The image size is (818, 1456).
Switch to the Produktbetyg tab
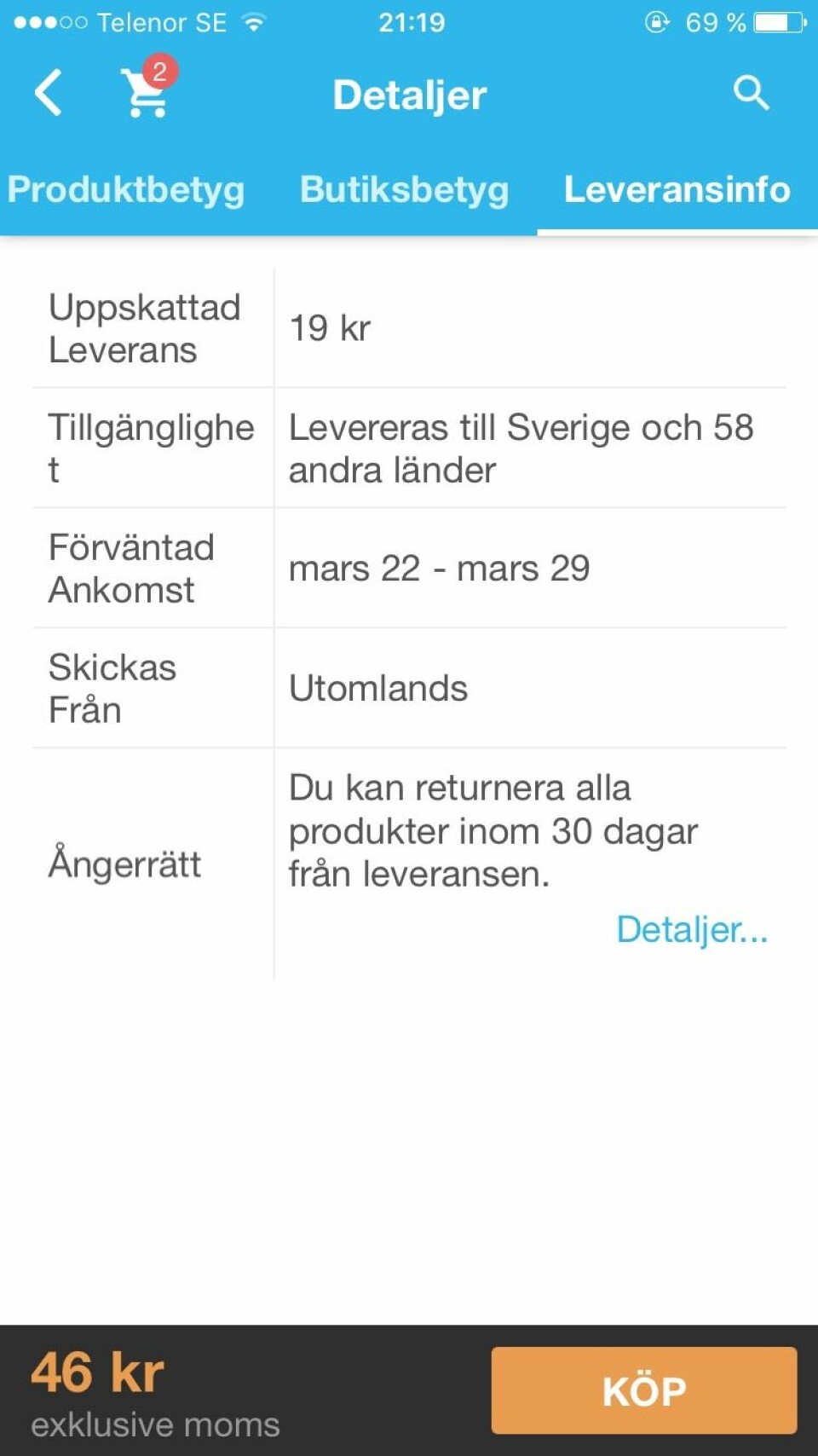(x=126, y=189)
